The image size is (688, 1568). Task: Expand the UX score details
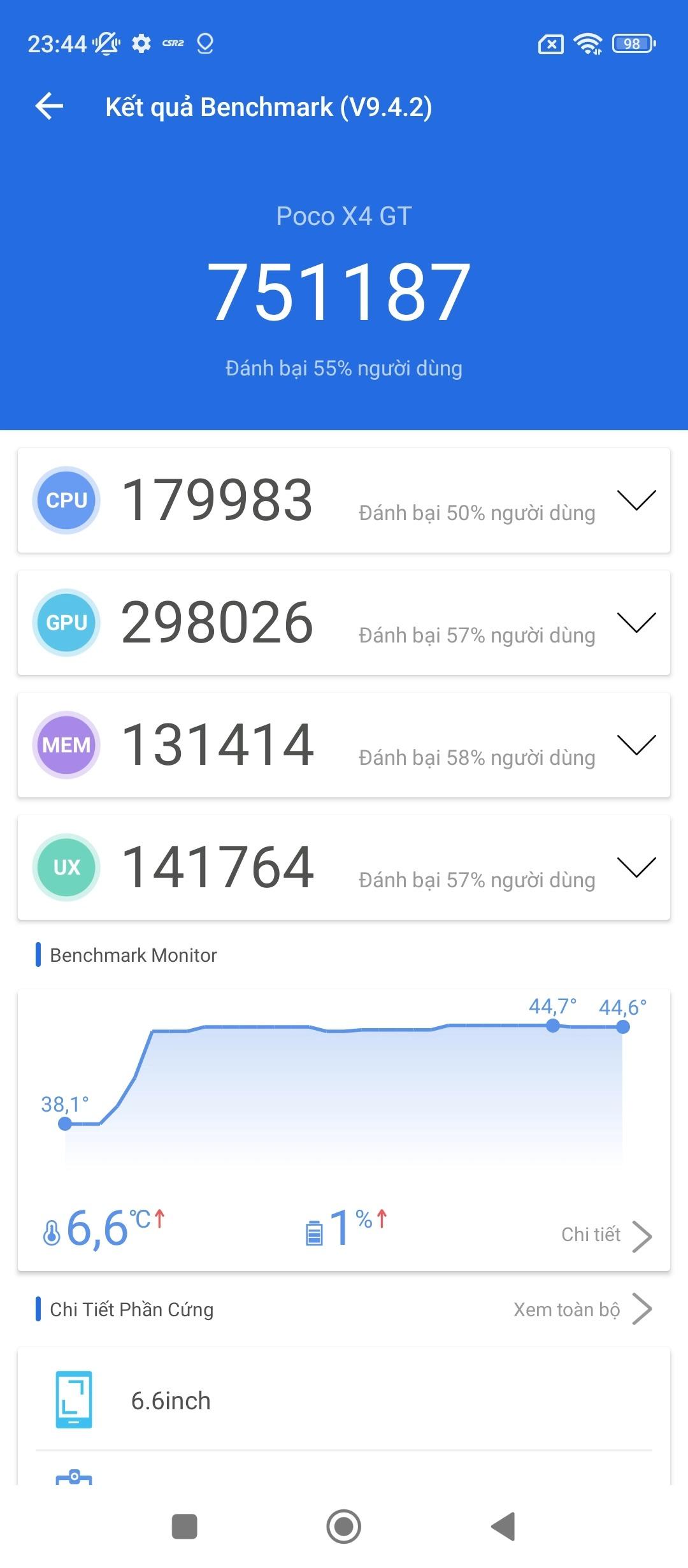(x=636, y=867)
